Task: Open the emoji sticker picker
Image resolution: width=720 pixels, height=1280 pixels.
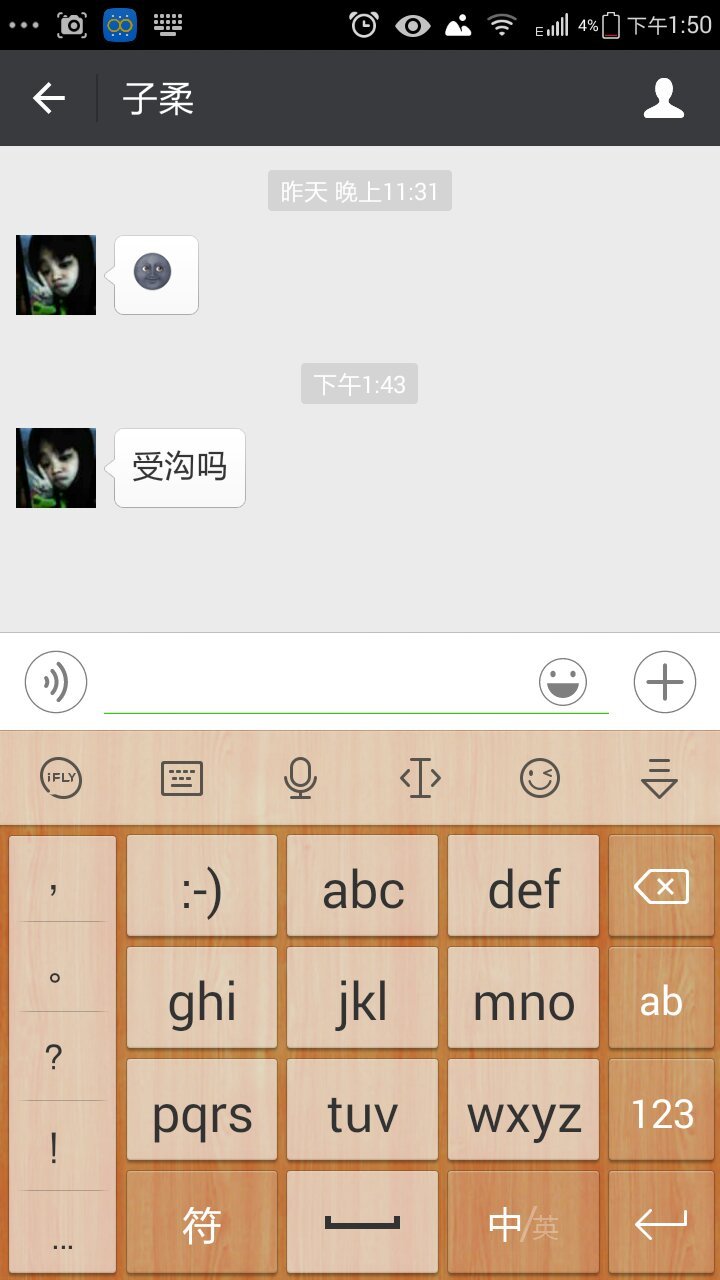Action: 563,683
